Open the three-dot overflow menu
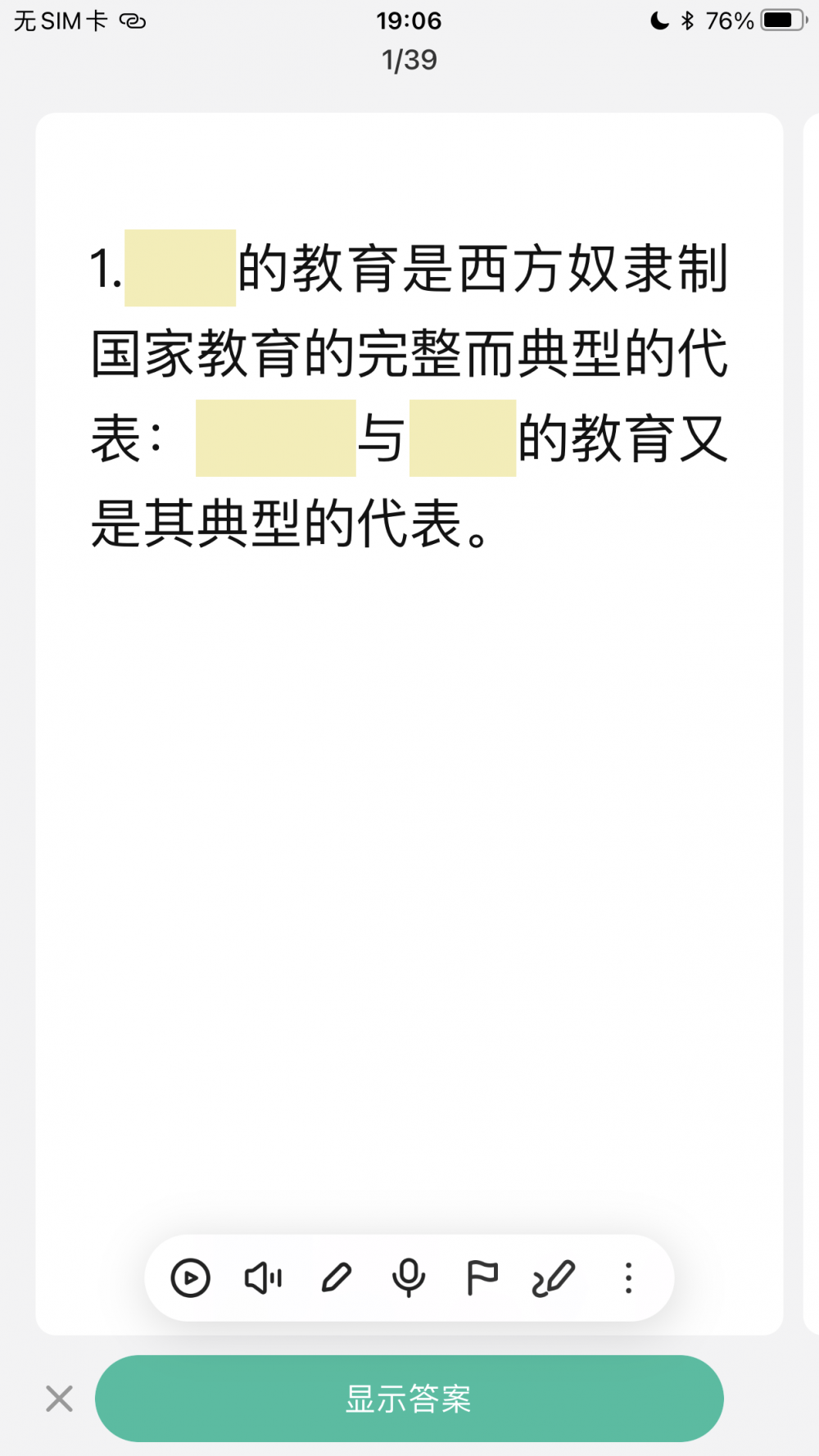Image resolution: width=819 pixels, height=1456 pixels. (x=628, y=1277)
